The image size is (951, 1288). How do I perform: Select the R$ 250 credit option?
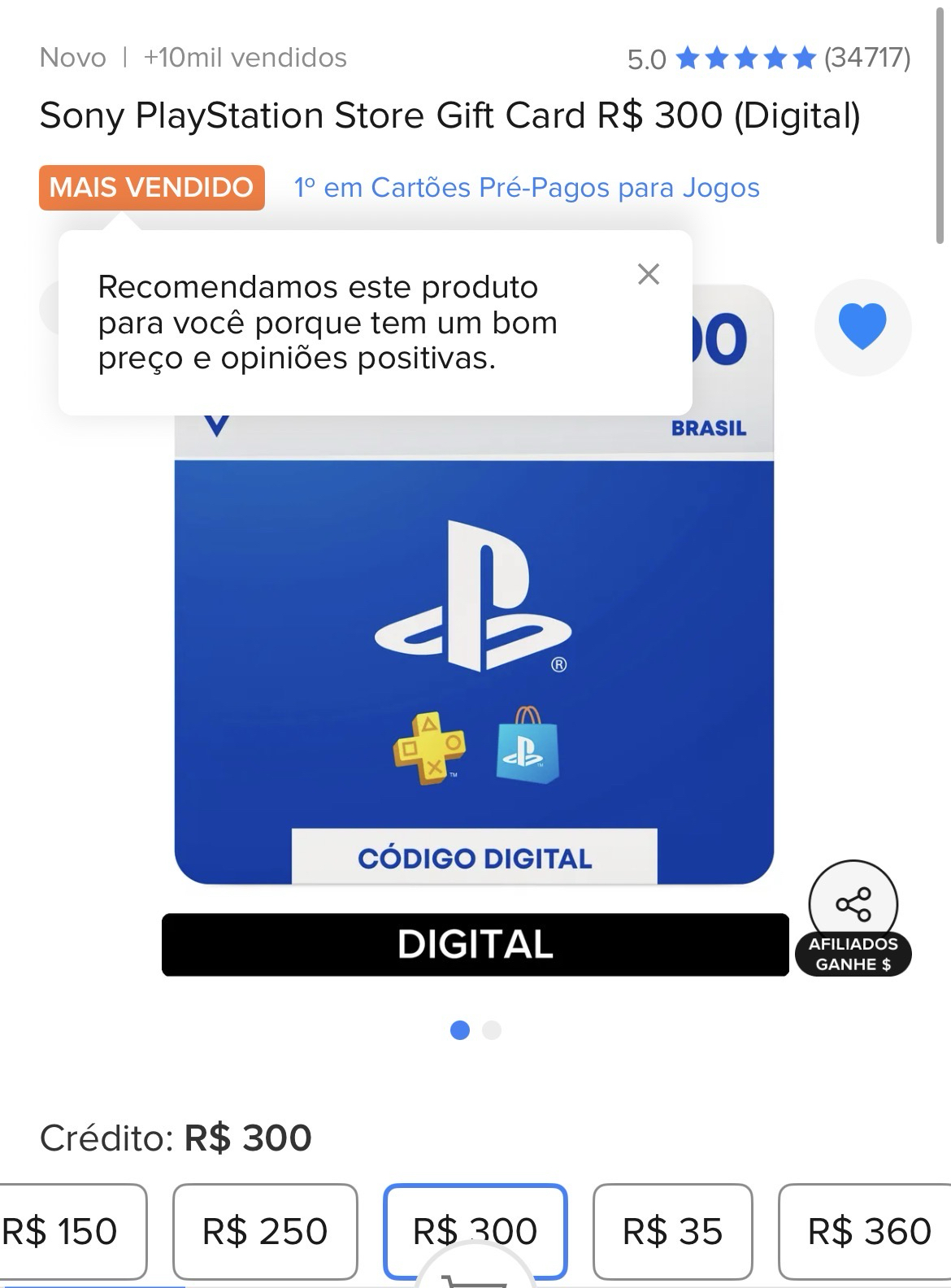click(x=265, y=1230)
